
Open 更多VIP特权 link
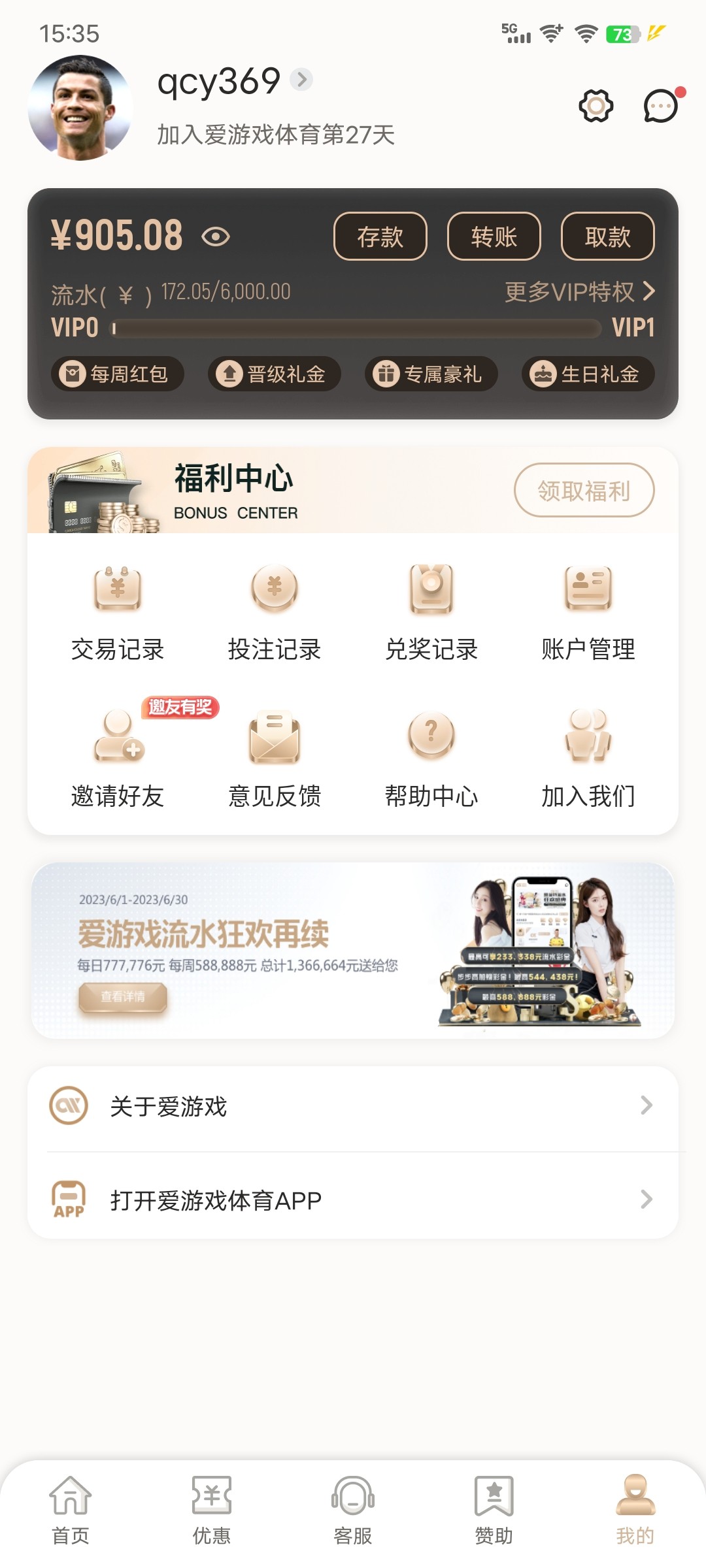(579, 292)
